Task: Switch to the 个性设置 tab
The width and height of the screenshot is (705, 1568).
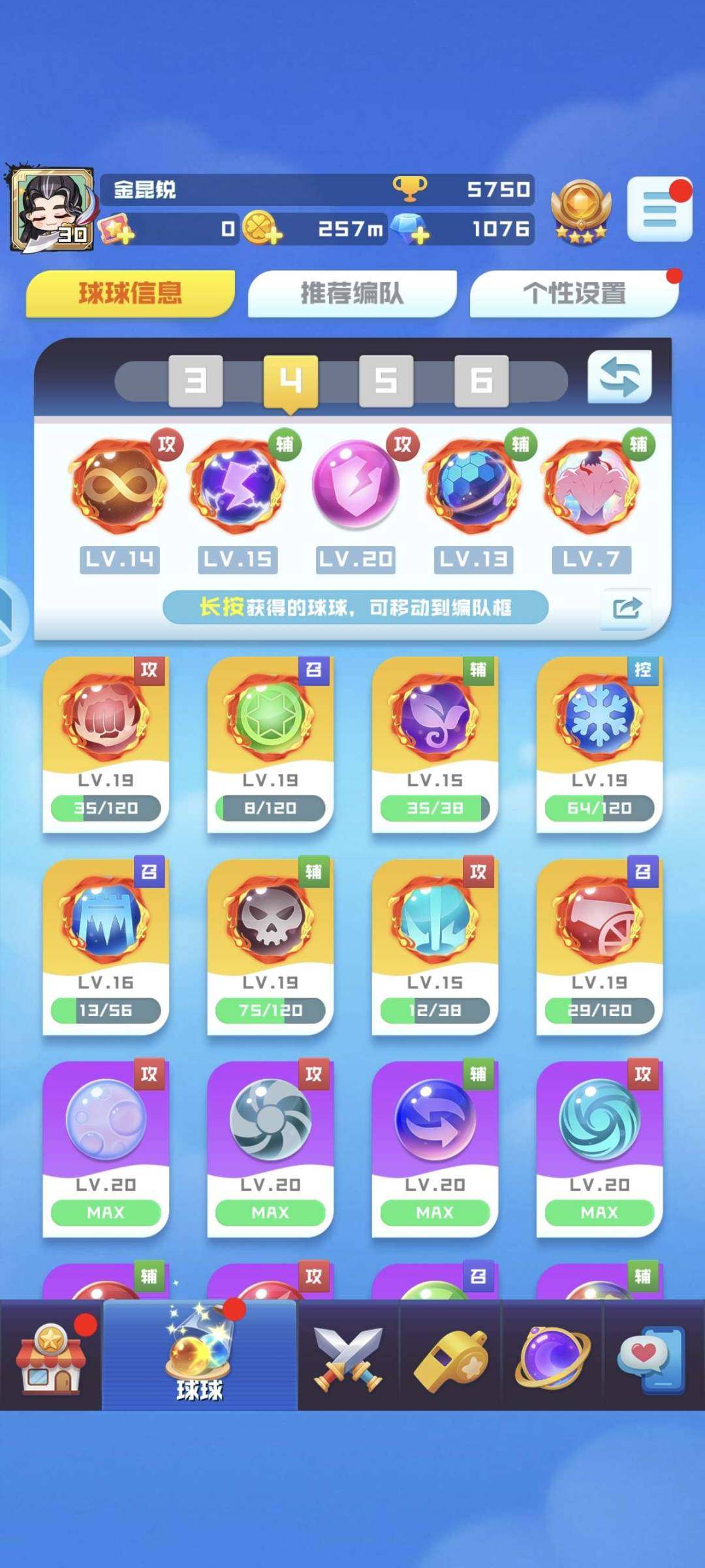Action: (x=574, y=294)
